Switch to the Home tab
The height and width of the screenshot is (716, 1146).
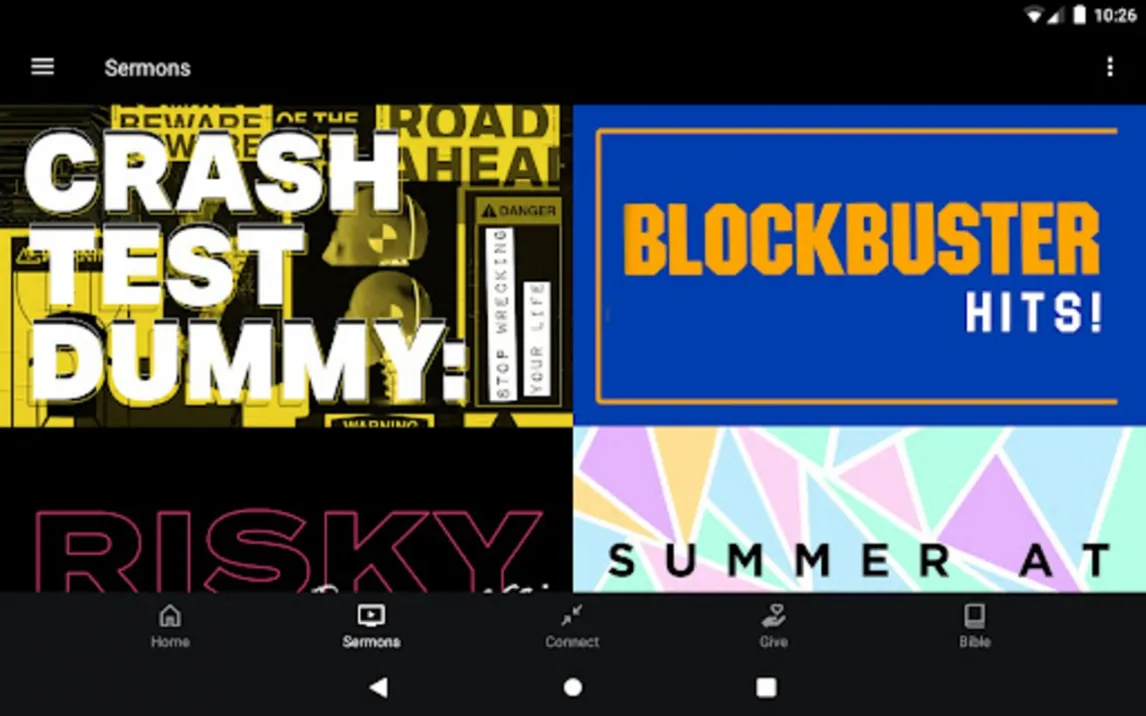[x=170, y=626]
